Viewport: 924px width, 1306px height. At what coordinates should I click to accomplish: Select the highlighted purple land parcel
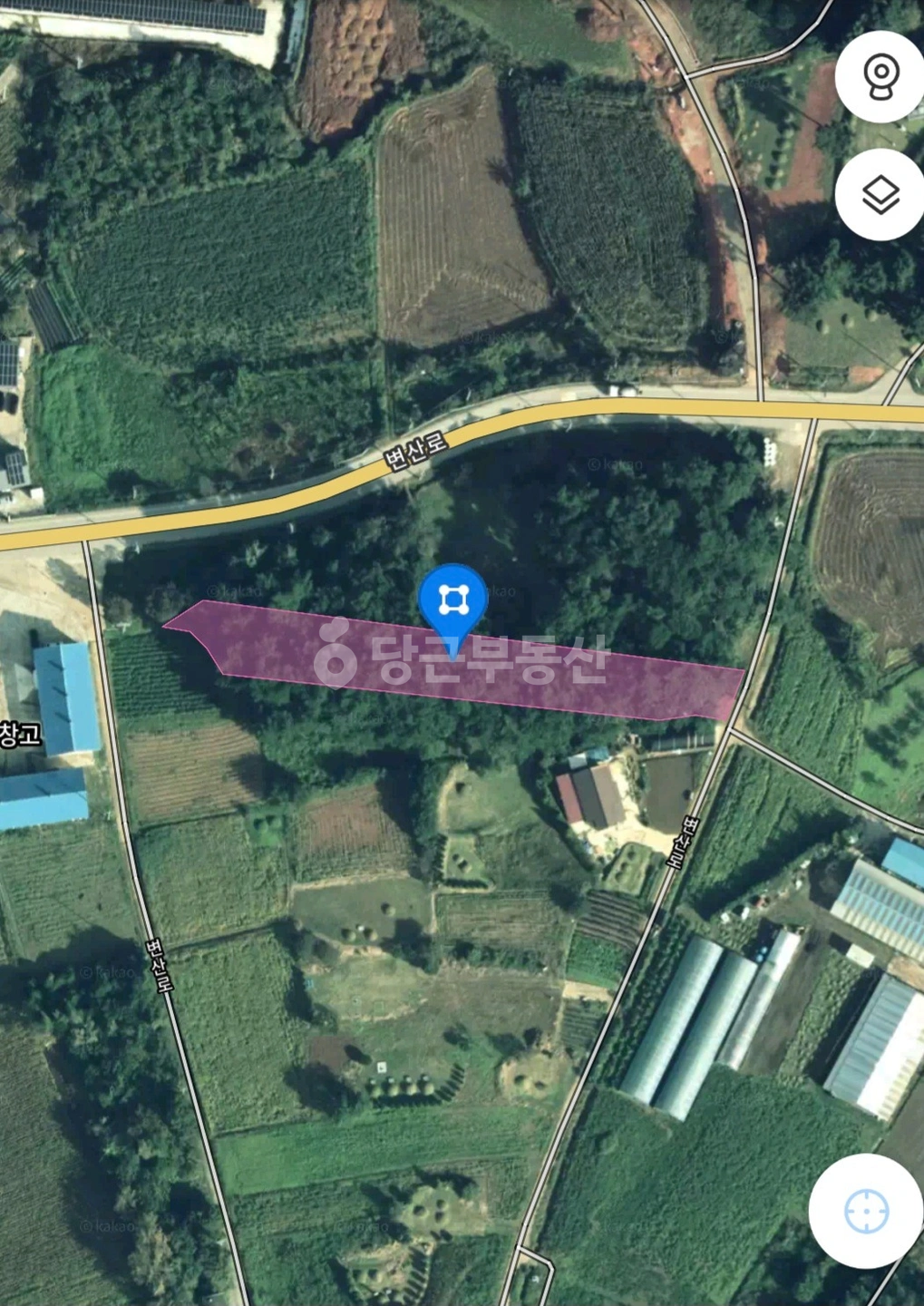453,659
